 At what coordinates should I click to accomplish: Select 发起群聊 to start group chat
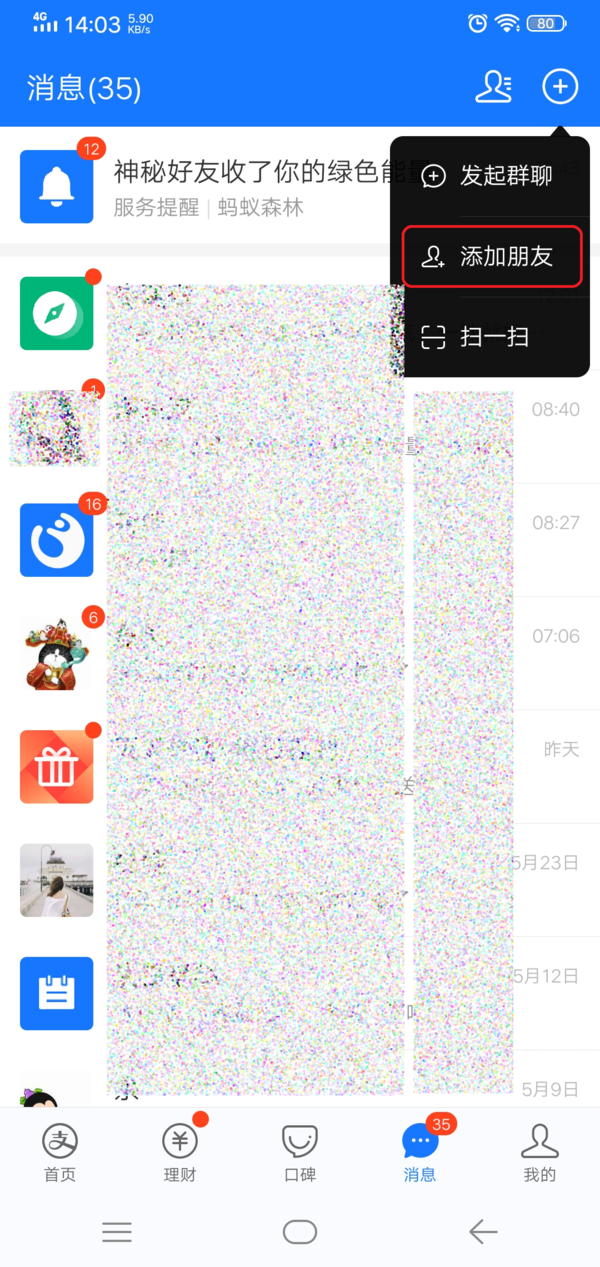[490, 177]
